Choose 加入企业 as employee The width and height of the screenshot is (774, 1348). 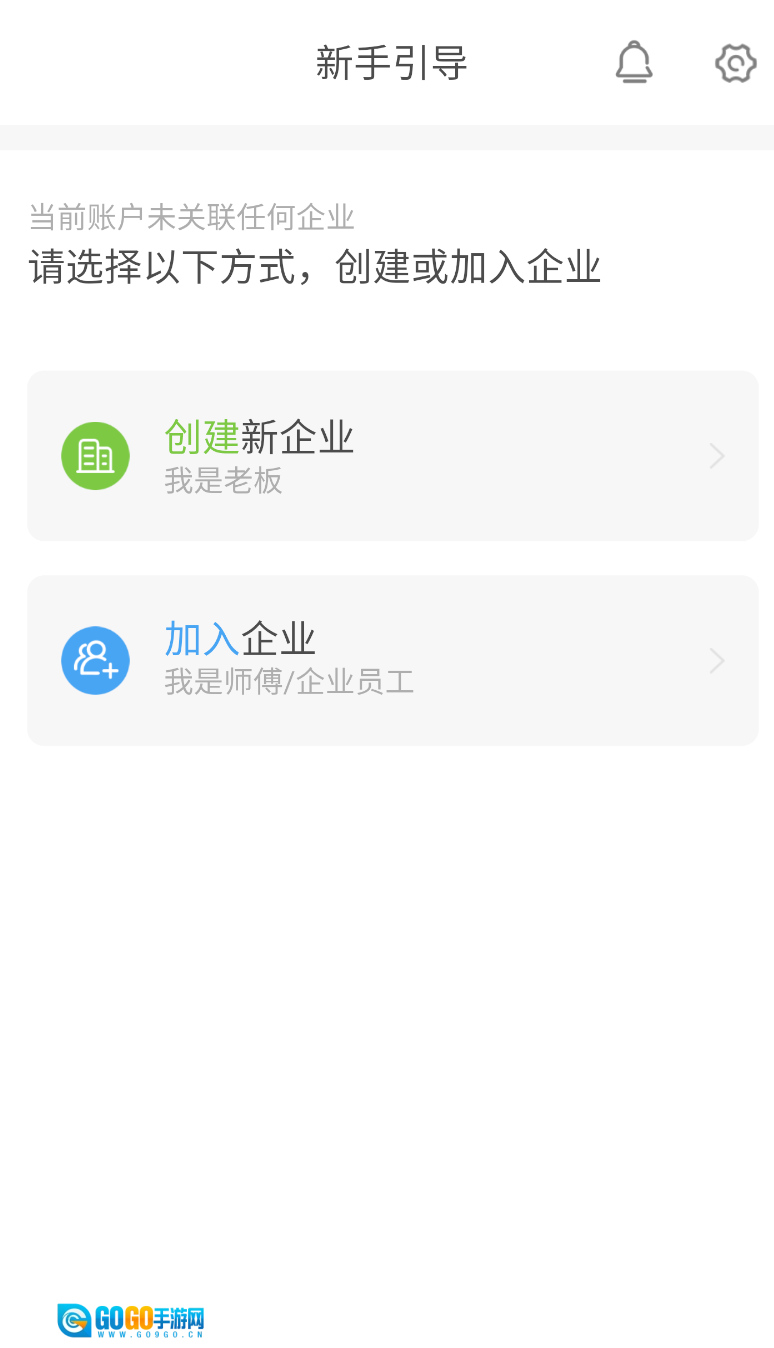392,660
